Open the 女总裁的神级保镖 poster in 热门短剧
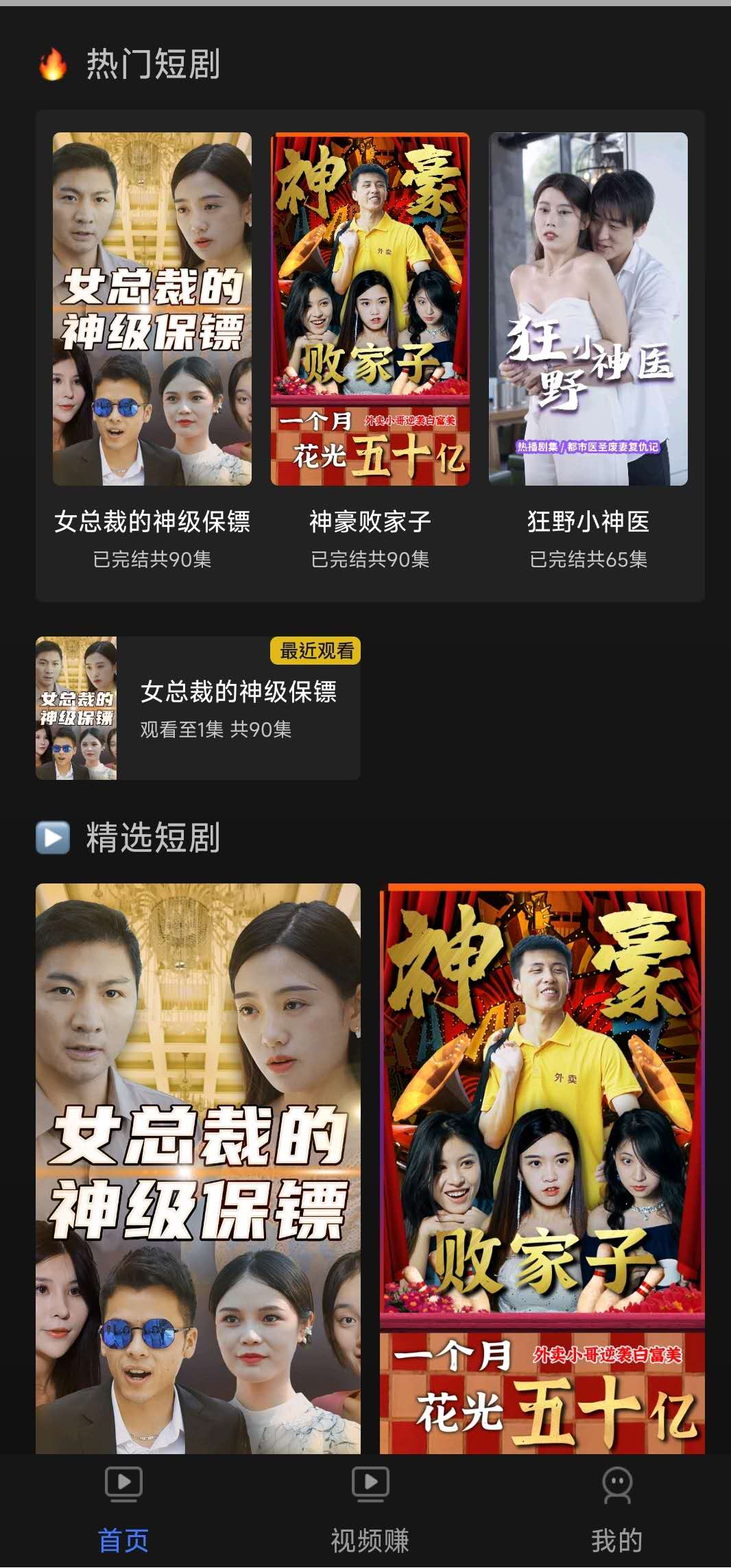 tap(152, 309)
